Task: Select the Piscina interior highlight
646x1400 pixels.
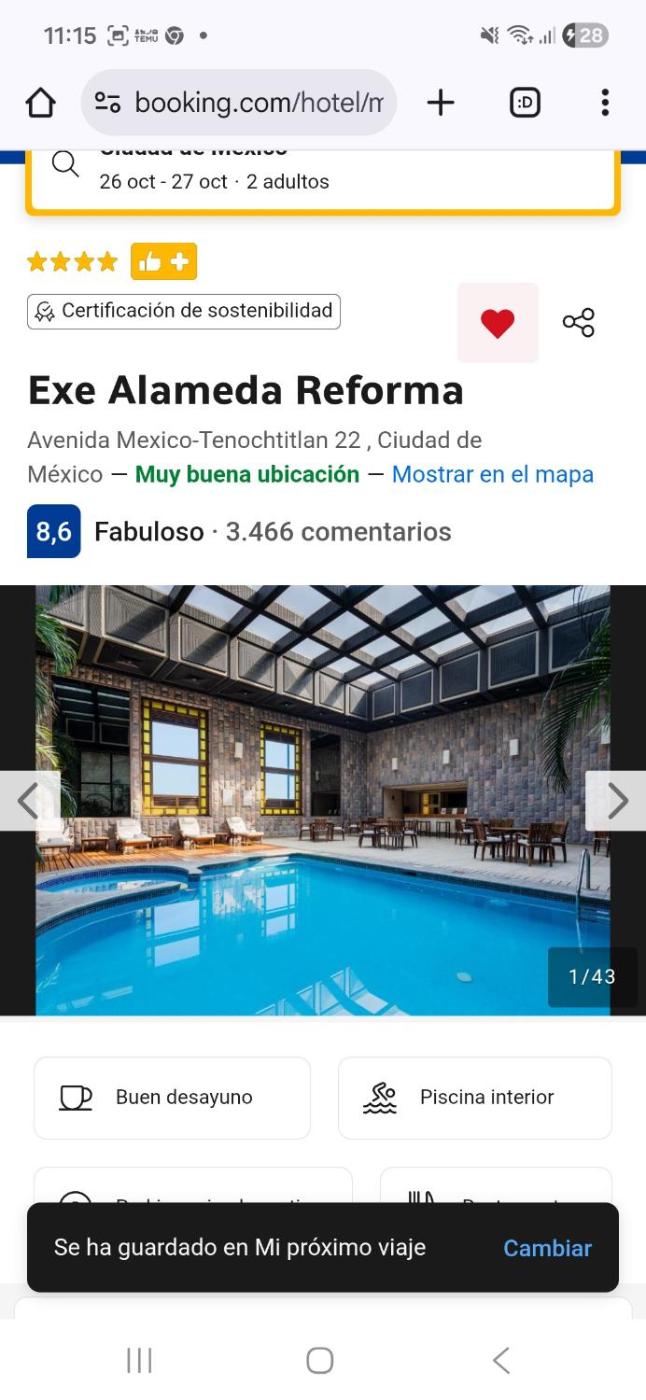Action: pyautogui.click(x=475, y=1097)
